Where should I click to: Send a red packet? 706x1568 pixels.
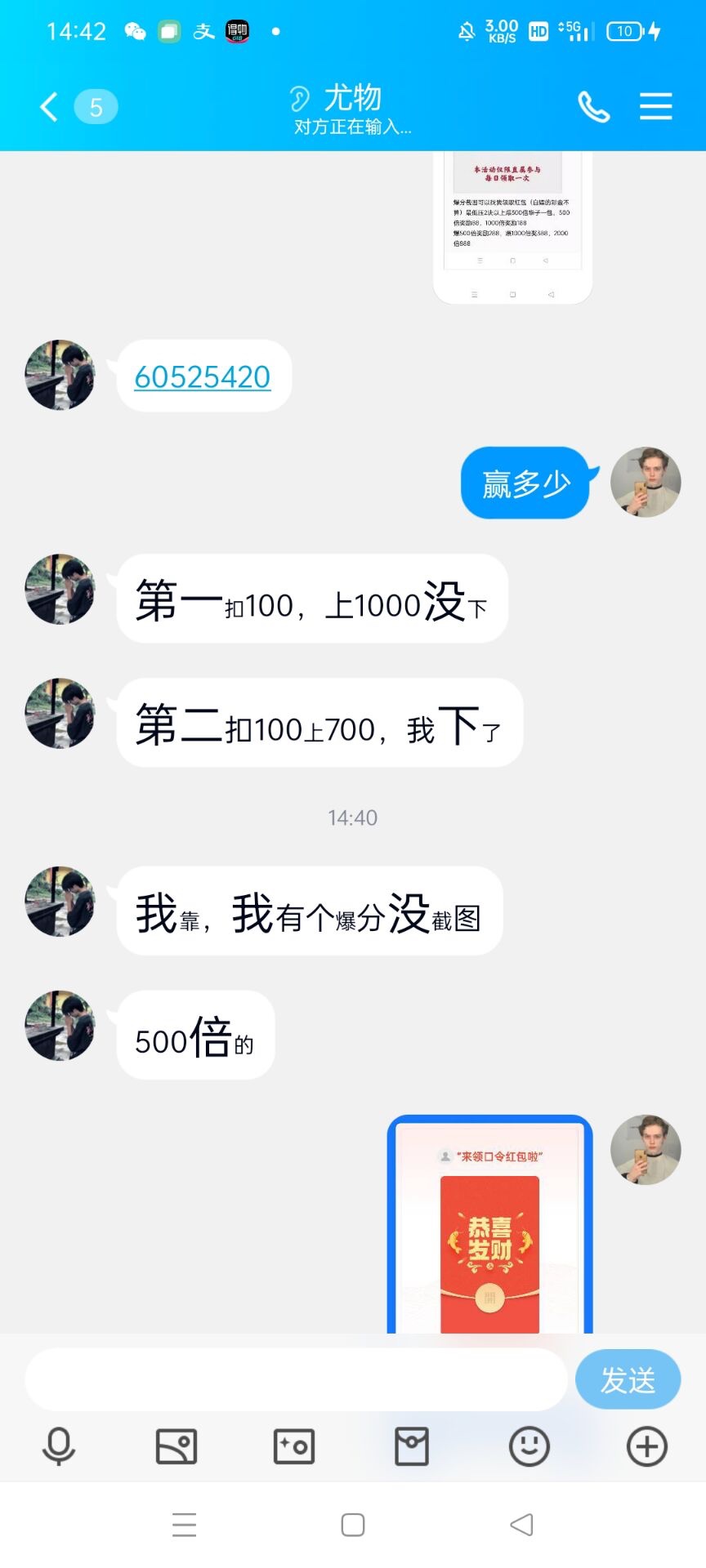tap(412, 1446)
